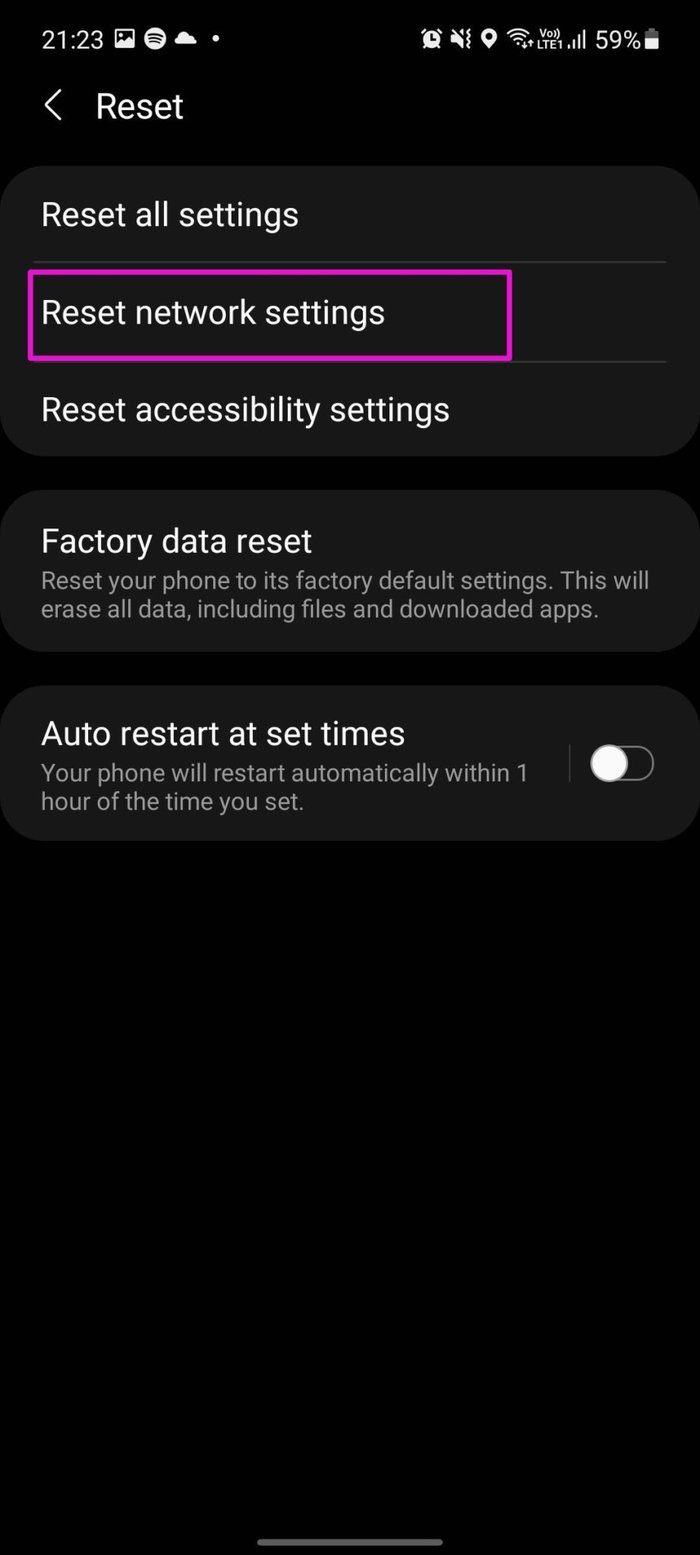Enable the Auto restart toggle
Image resolution: width=700 pixels, height=1555 pixels.
[621, 764]
